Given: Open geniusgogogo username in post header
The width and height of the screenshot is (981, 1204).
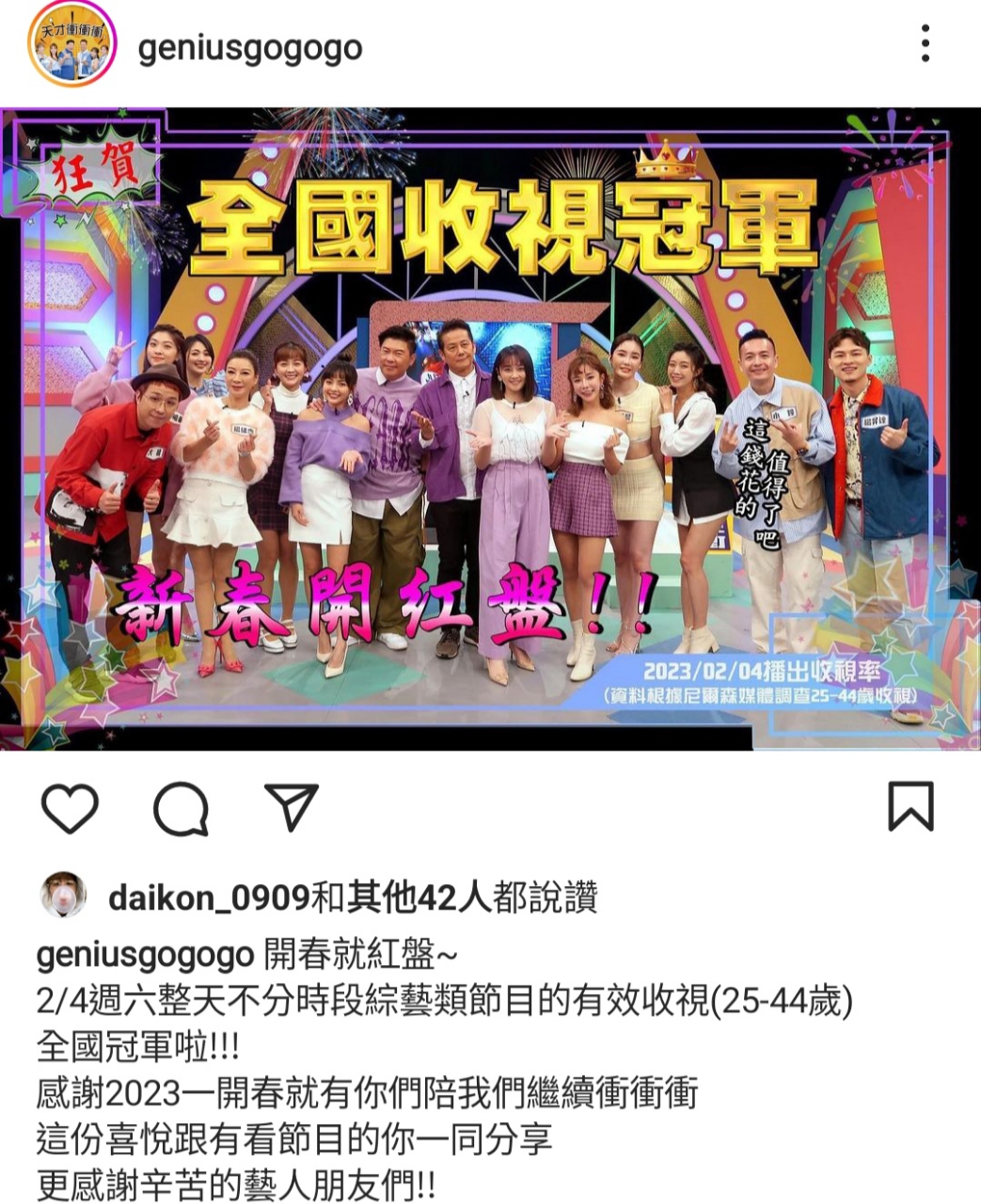Looking at the screenshot, I should coord(249,47).
